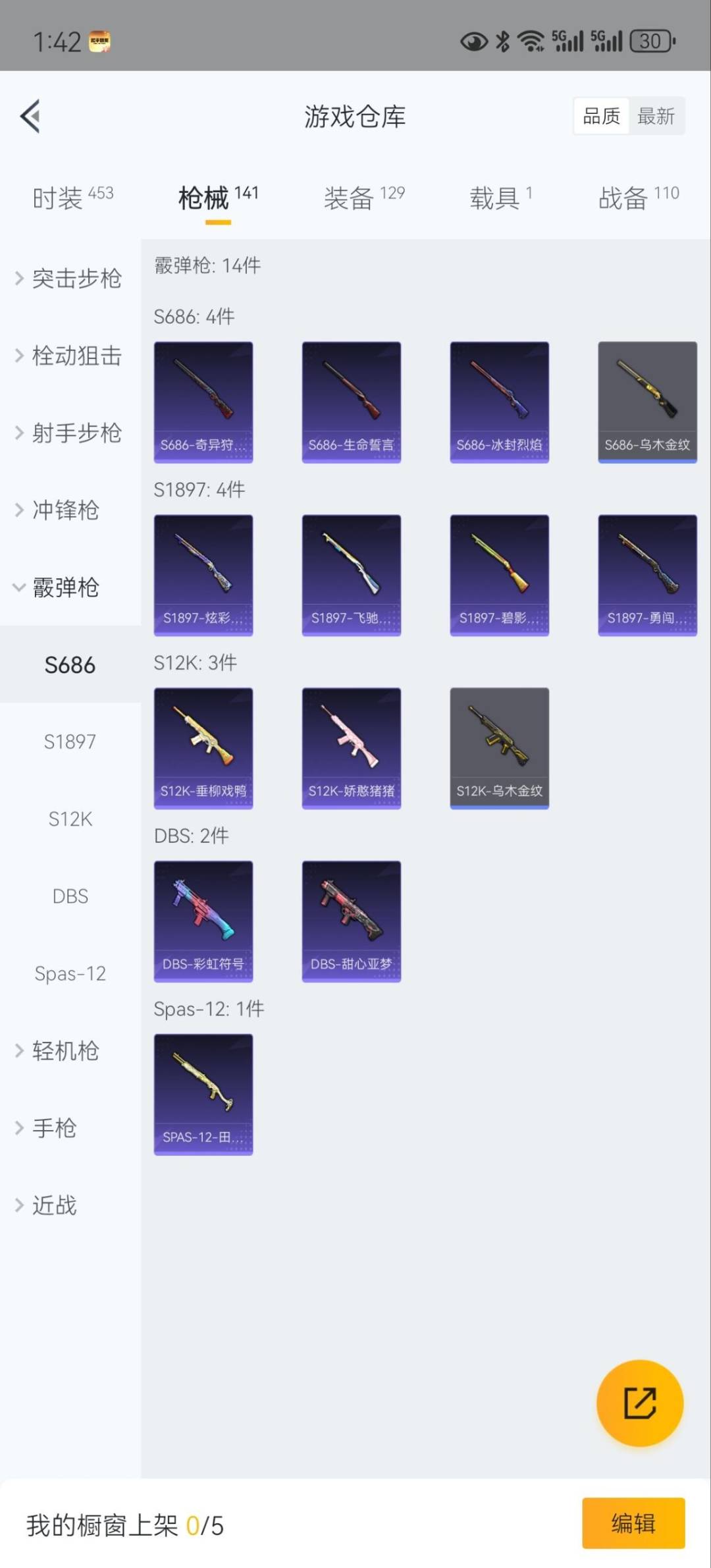
Task: Select Spas-12 in the side list
Action: click(70, 973)
